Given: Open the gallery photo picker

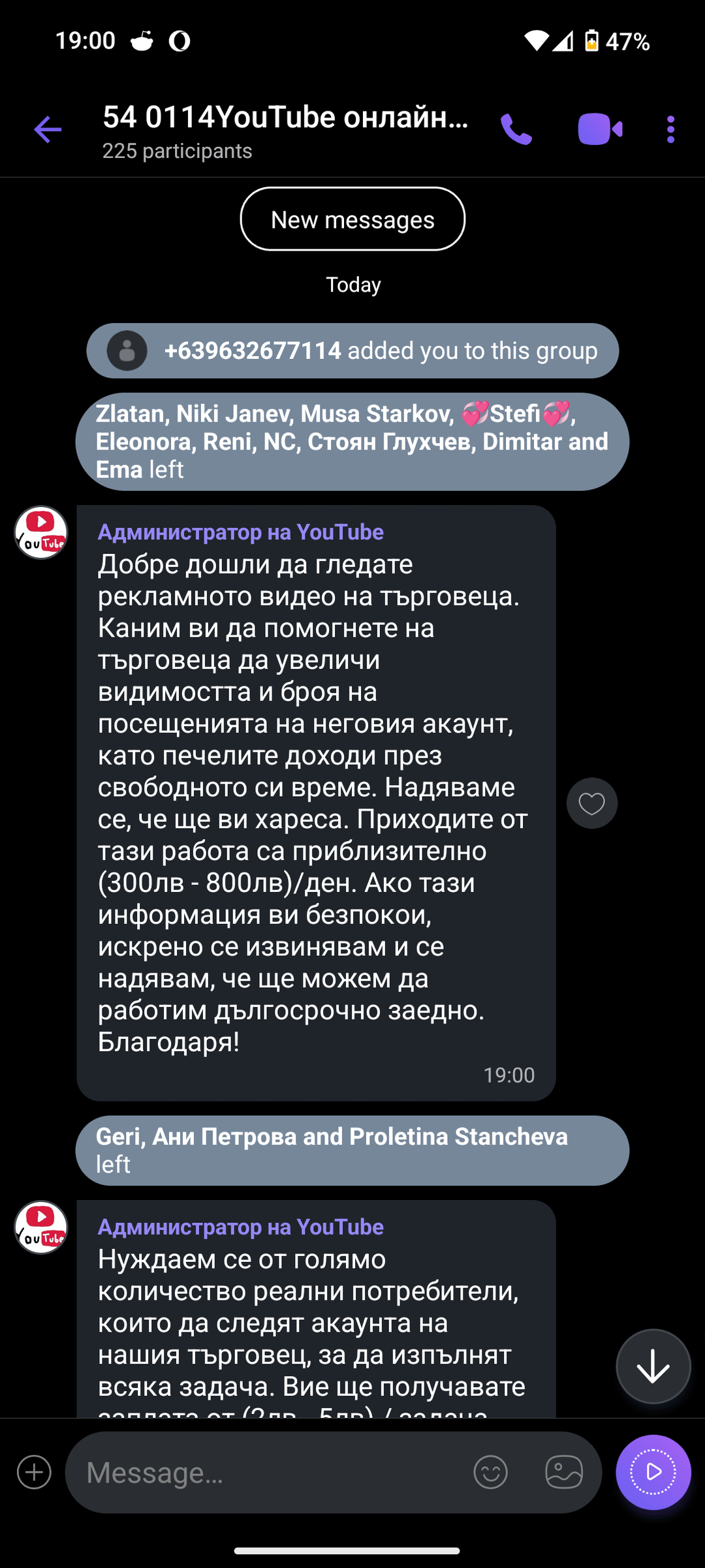Looking at the screenshot, I should click(564, 1473).
